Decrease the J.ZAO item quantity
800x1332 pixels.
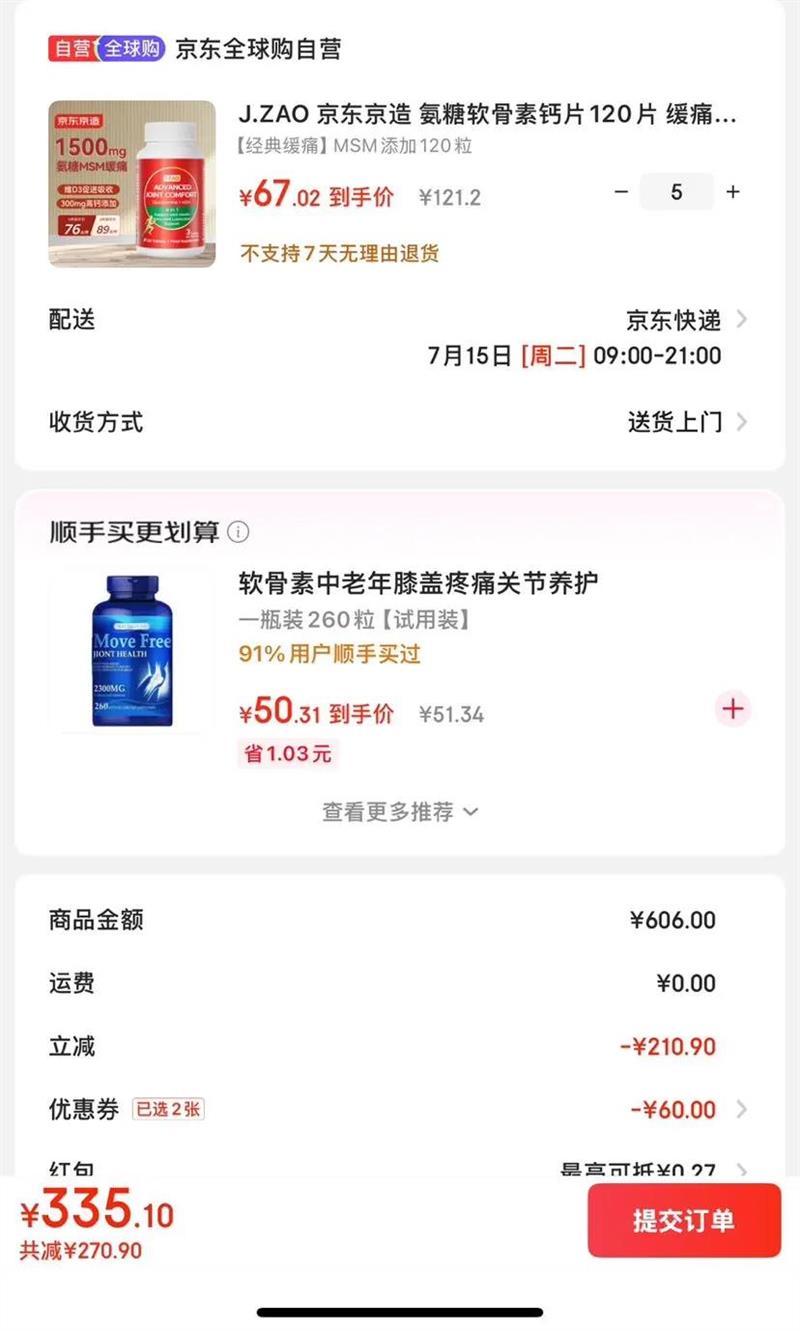tap(621, 192)
